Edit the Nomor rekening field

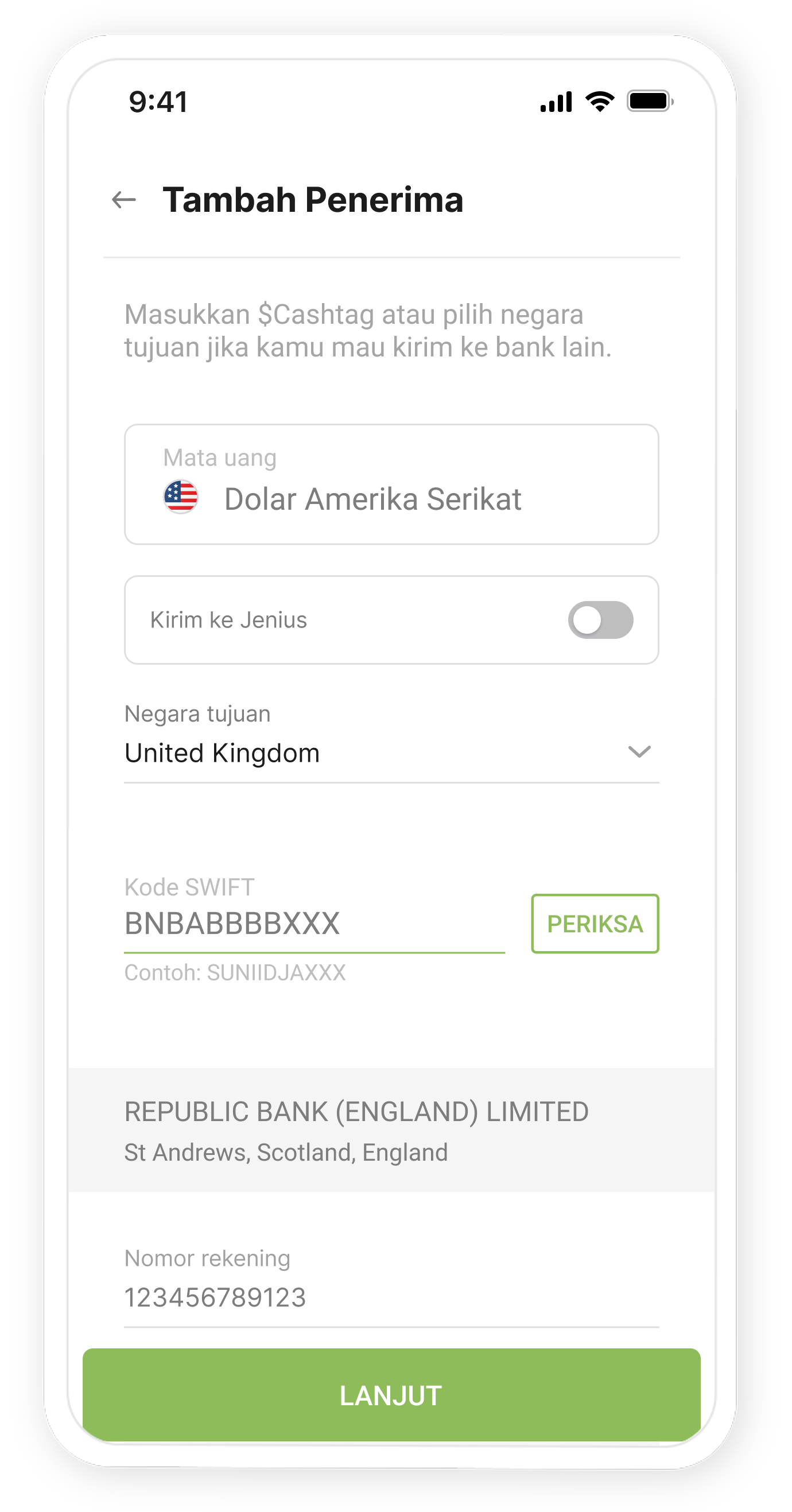coord(391,1297)
